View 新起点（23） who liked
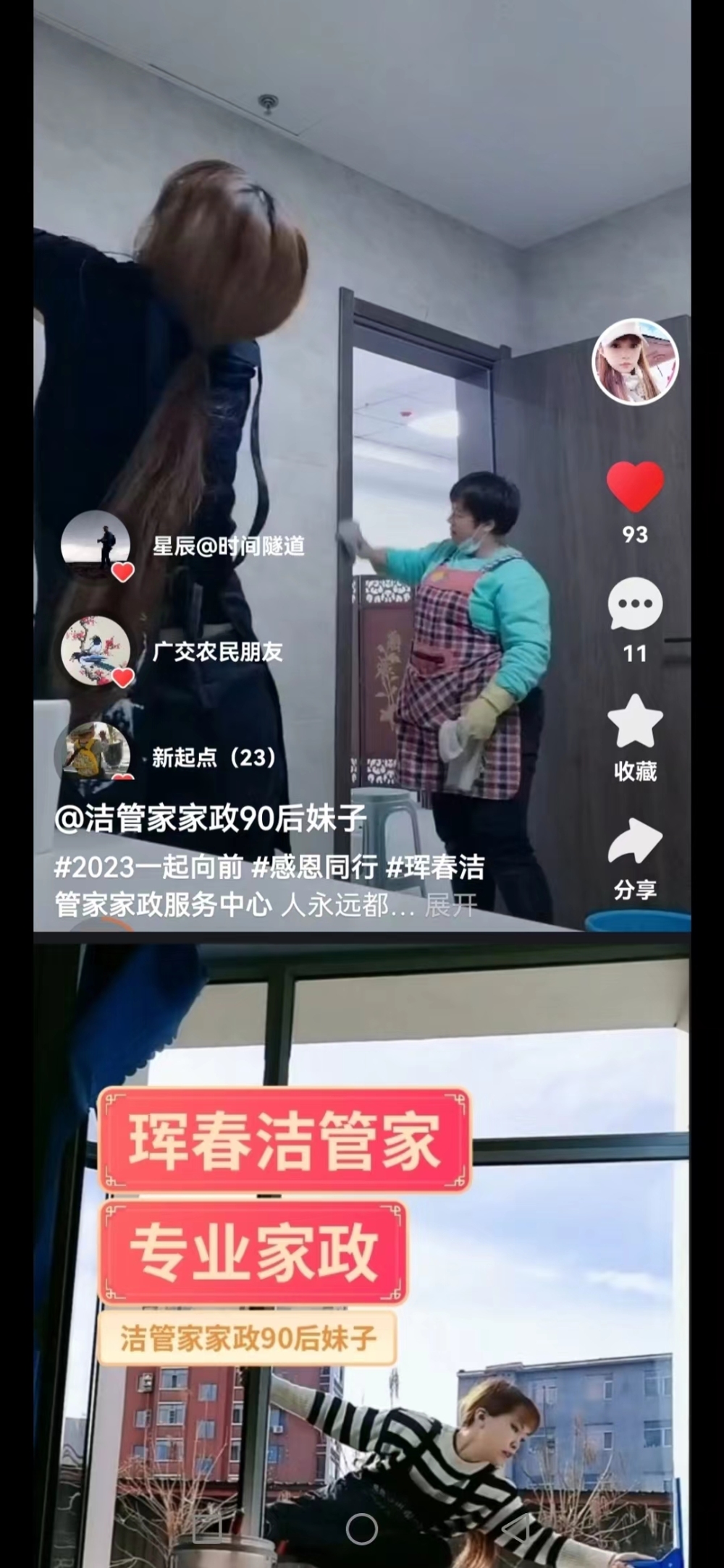The width and height of the screenshot is (724, 1568). point(214,758)
